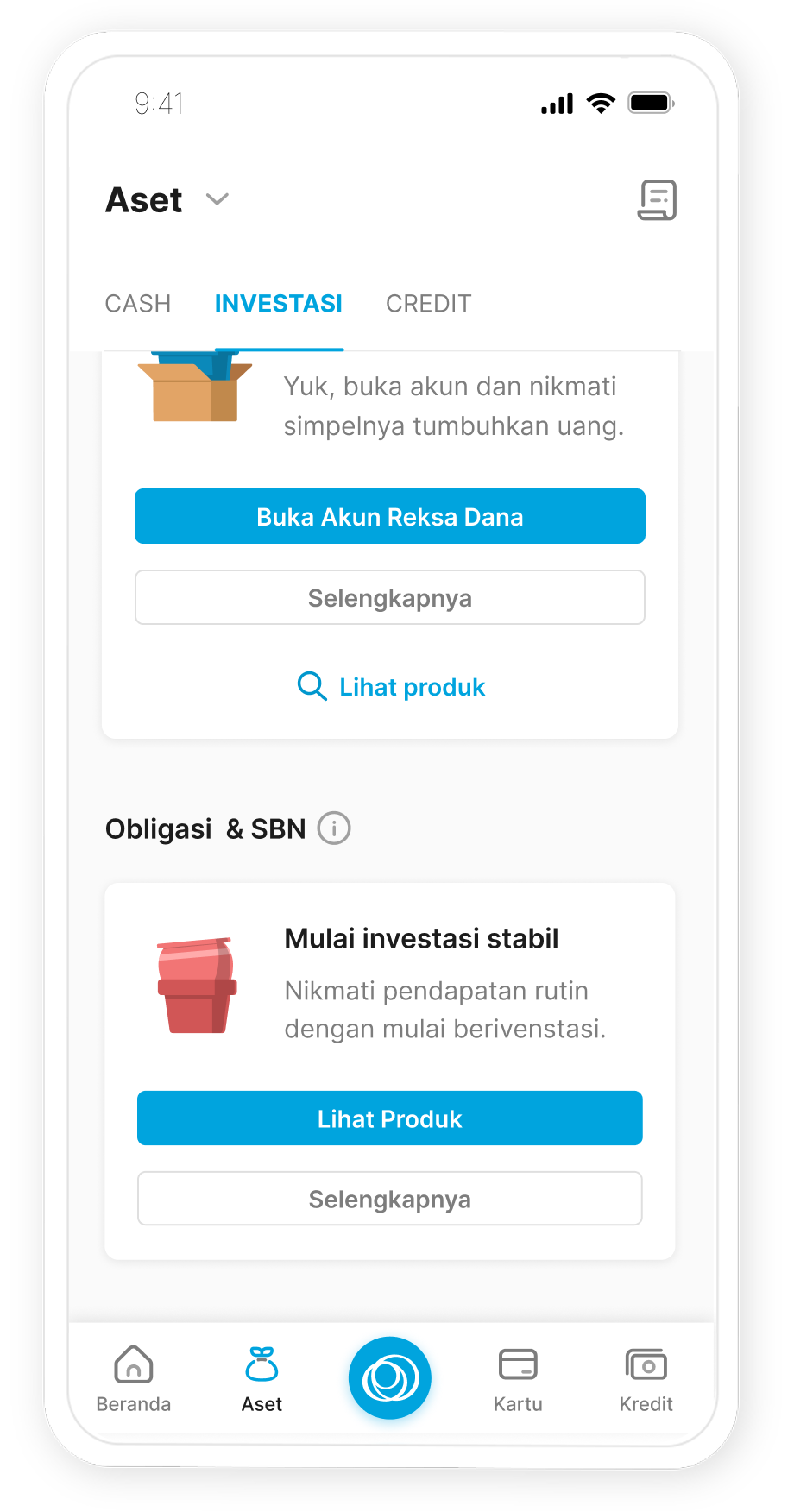The width and height of the screenshot is (794, 1512).
Task: Show info about Obligasi & SBN
Action: point(334,828)
